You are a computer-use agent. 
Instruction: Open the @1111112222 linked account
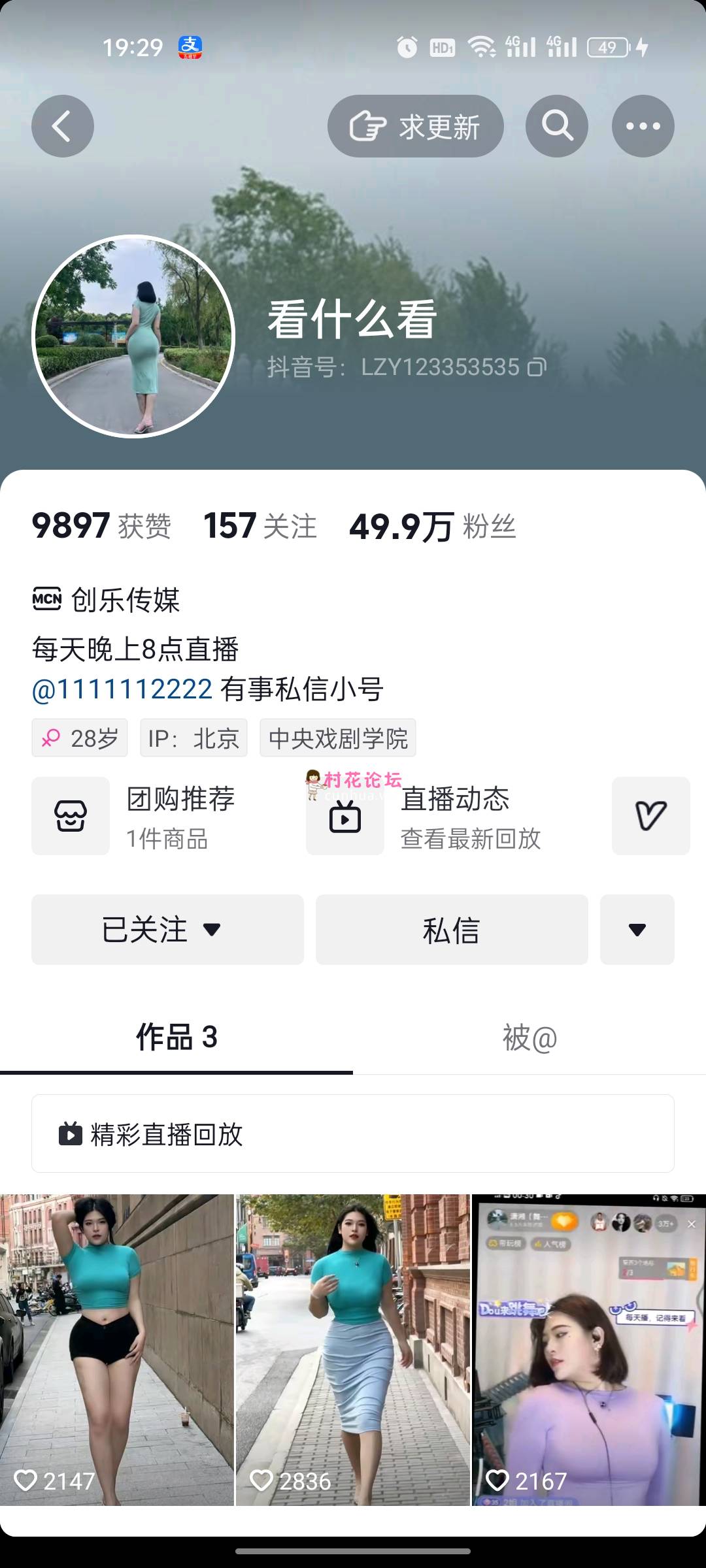click(122, 689)
